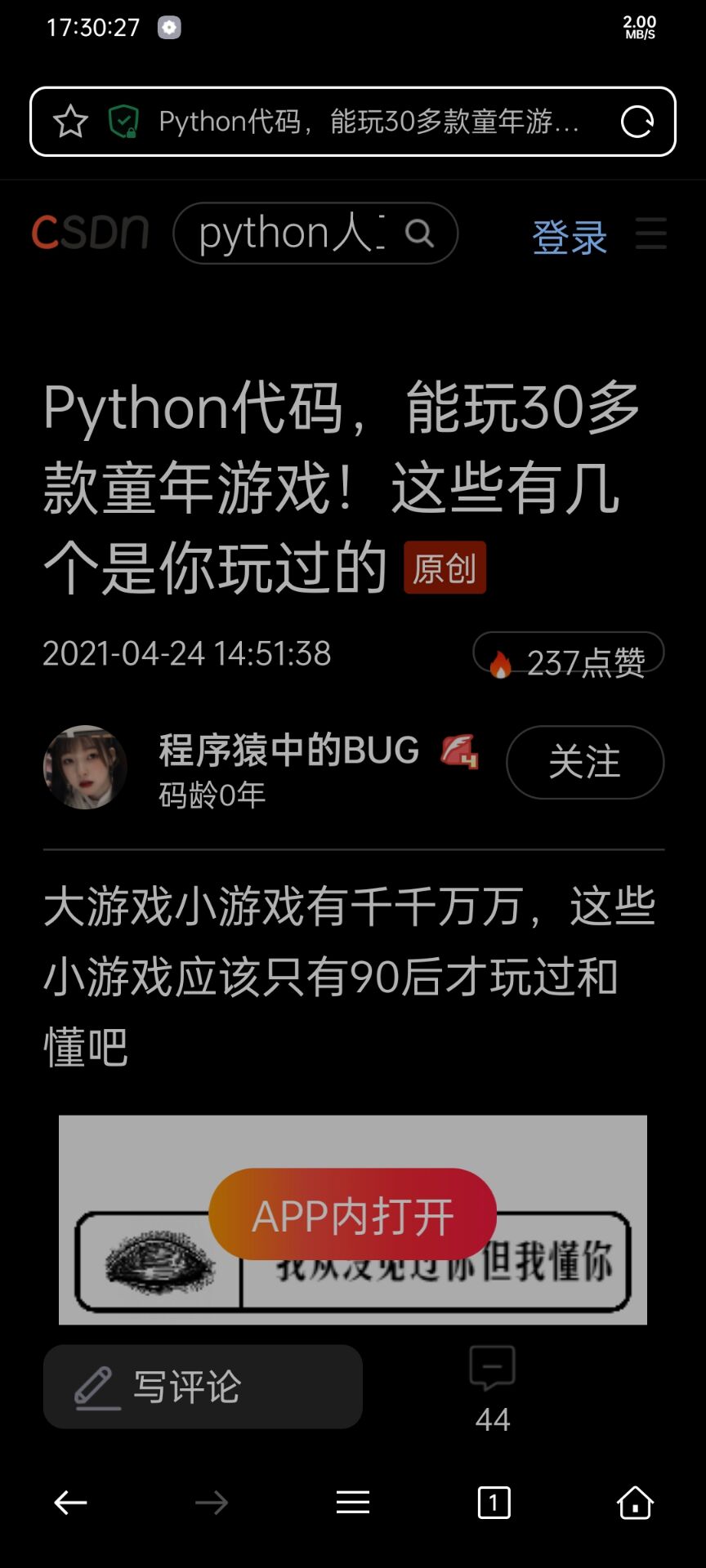
Task: Tap APP内打开 to open in app
Action: [x=352, y=1216]
